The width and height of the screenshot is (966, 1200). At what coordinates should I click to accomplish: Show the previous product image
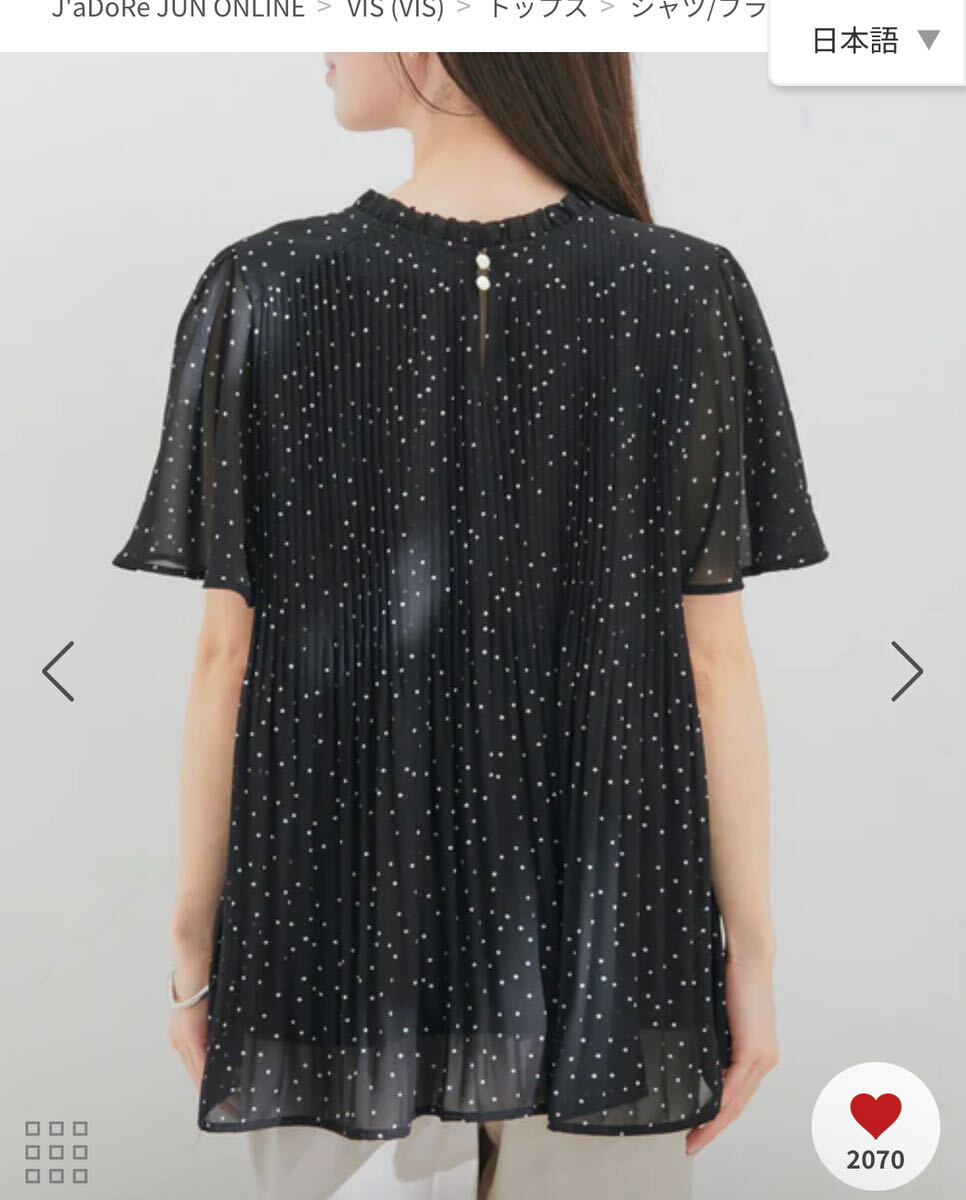pos(58,671)
